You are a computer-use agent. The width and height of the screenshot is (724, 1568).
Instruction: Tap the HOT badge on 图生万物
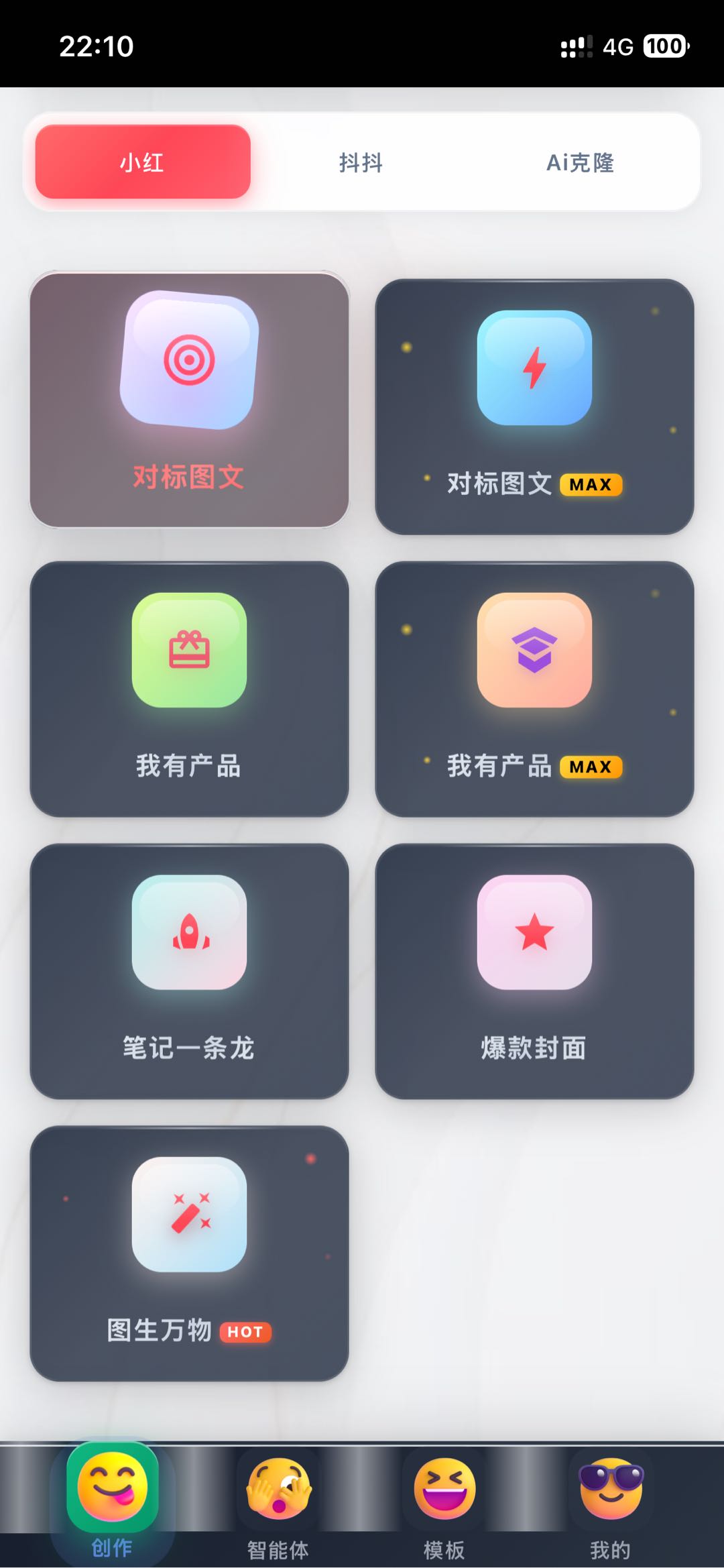click(x=245, y=1332)
